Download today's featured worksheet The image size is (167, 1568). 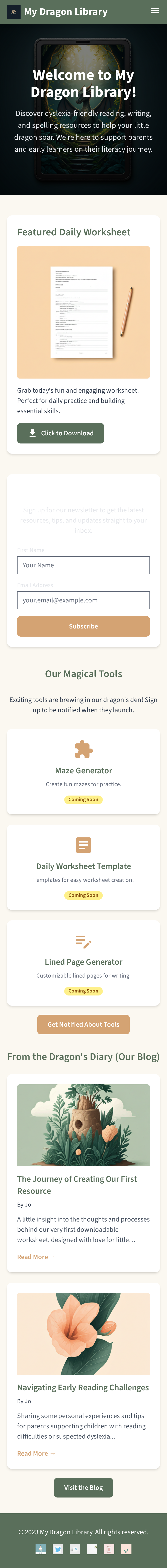pyautogui.click(x=60, y=433)
